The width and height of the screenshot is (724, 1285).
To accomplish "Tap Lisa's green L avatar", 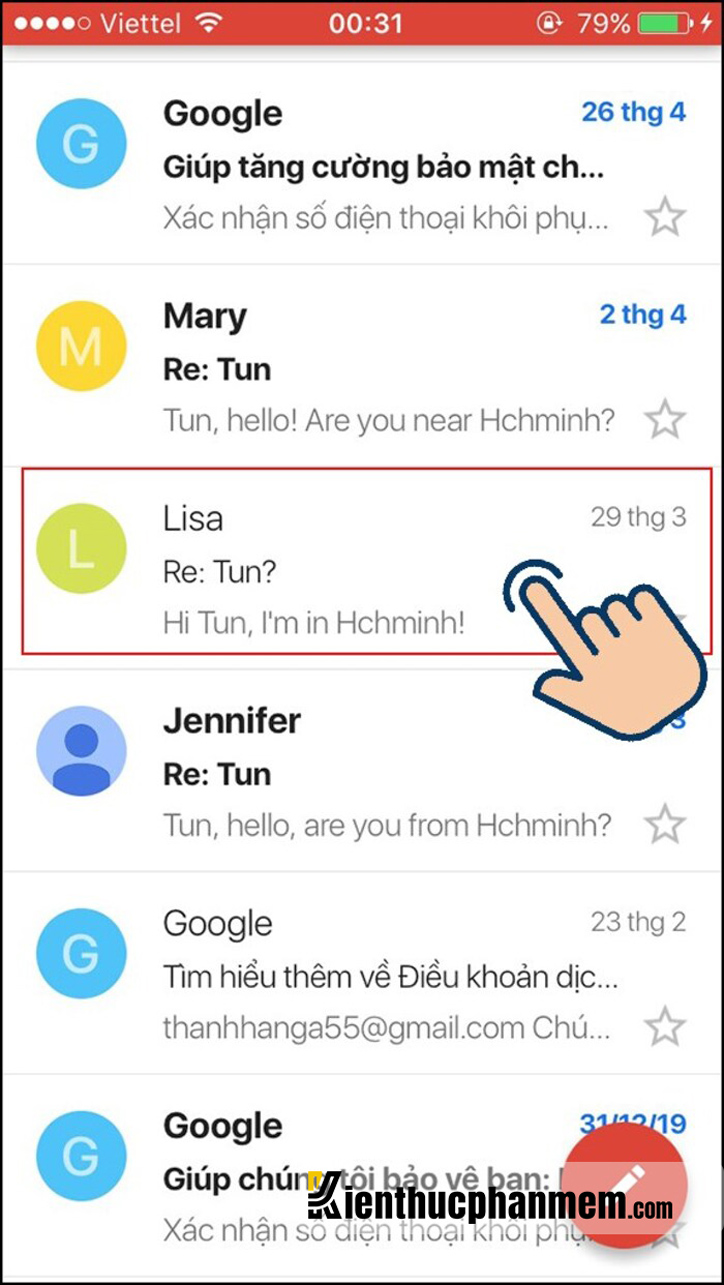I will [x=81, y=549].
